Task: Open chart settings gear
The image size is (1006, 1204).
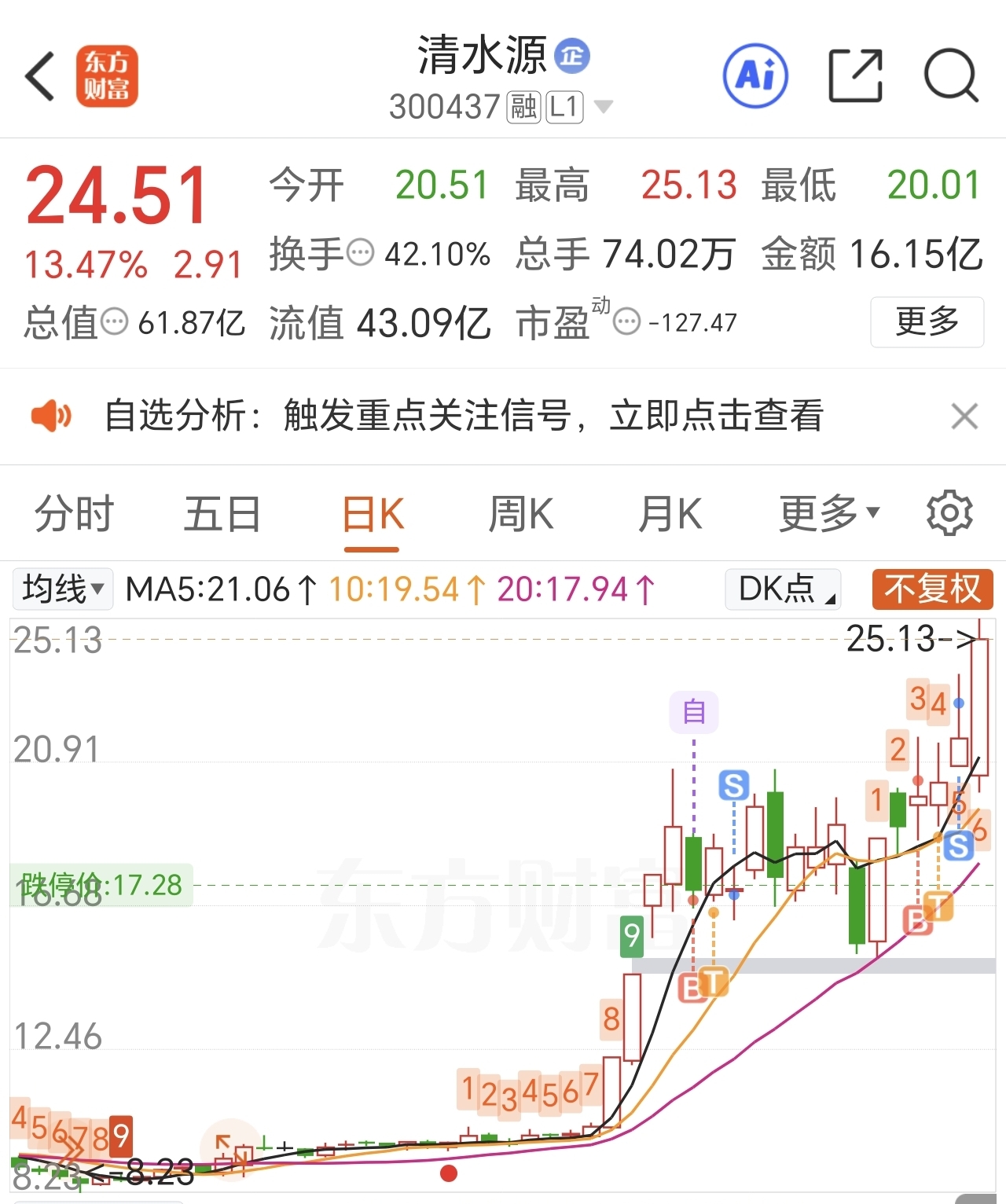Action: pyautogui.click(x=949, y=514)
